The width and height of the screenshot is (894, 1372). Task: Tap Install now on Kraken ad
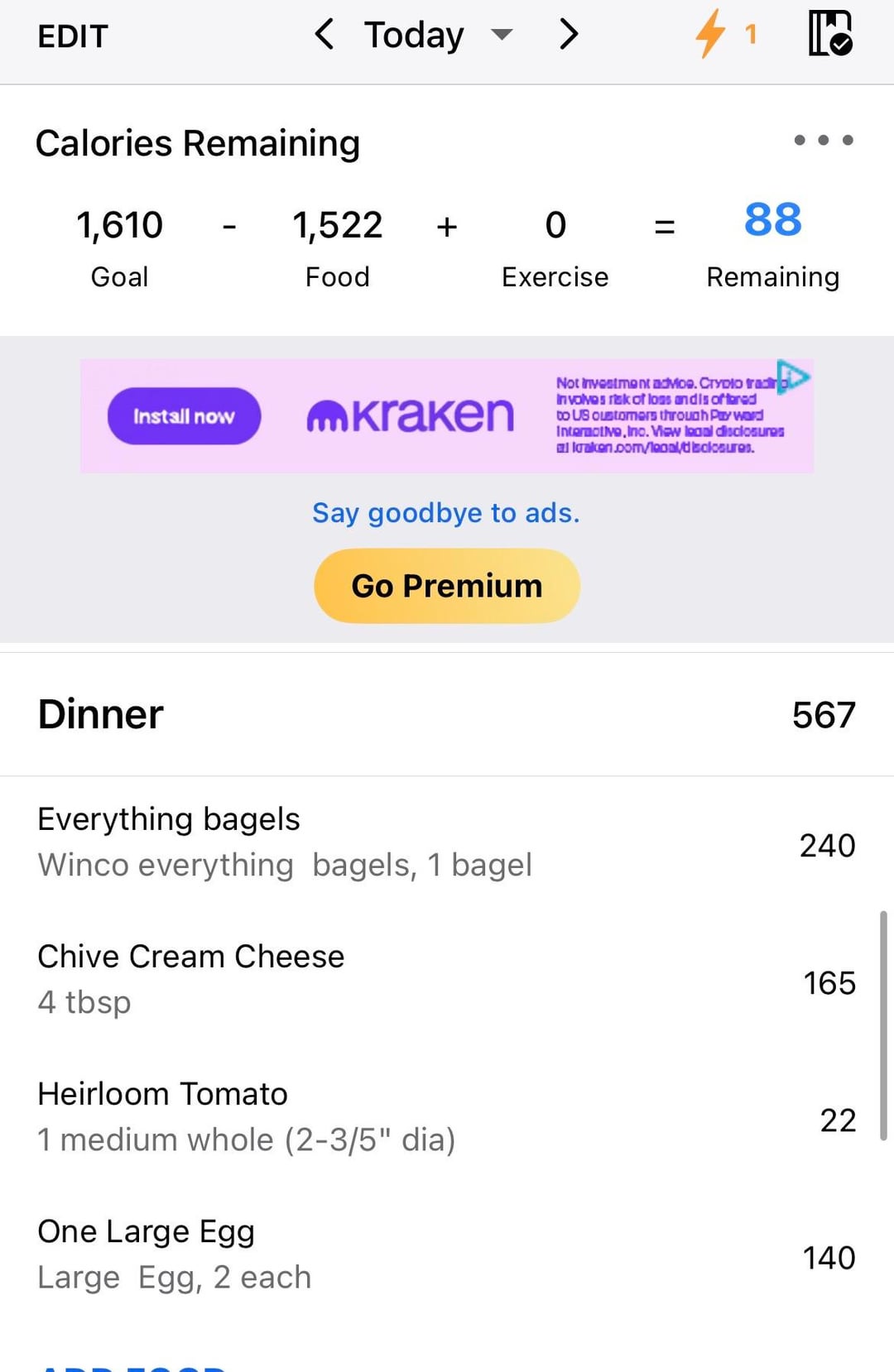click(184, 416)
